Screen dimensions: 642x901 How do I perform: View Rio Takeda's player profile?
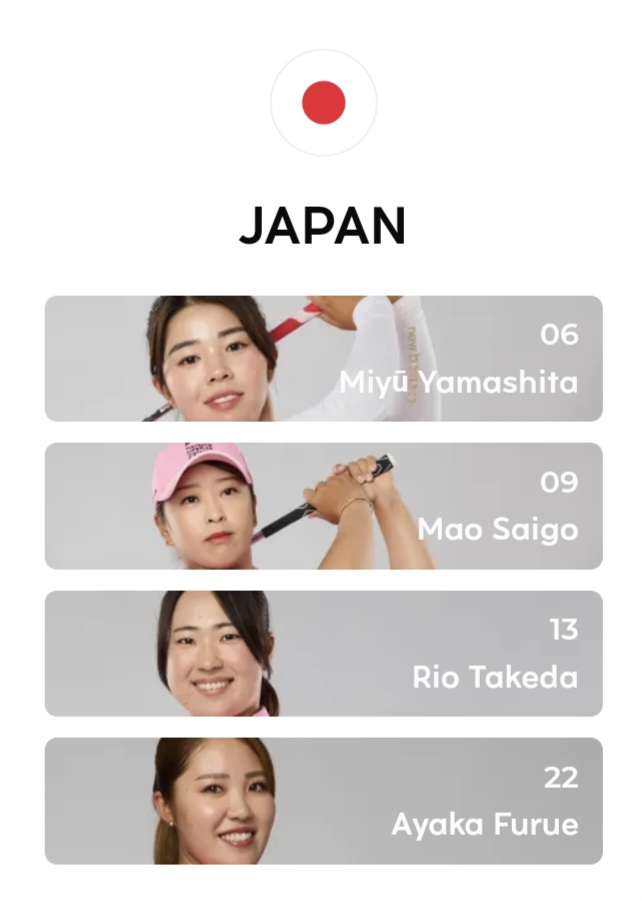pos(323,653)
